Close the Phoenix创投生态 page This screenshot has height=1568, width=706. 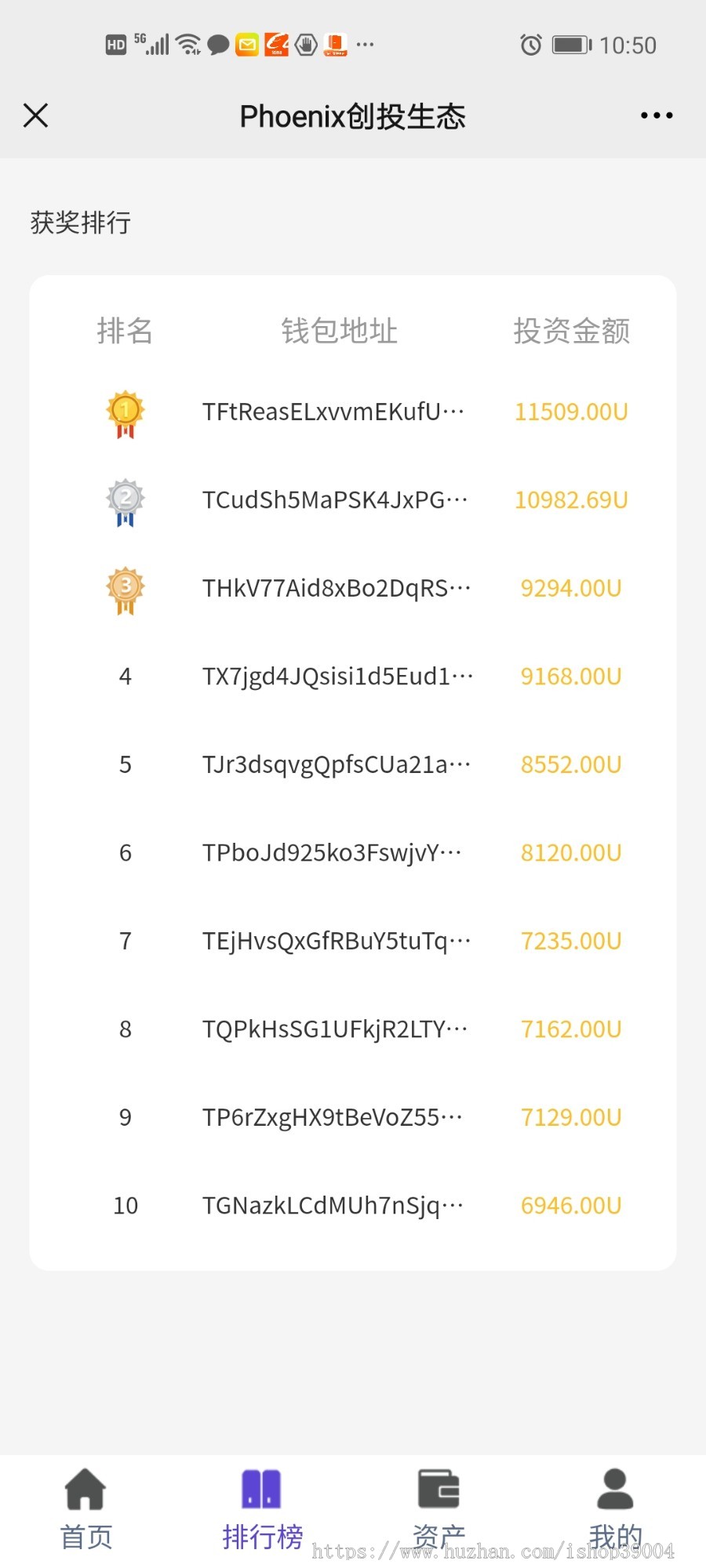[36, 115]
